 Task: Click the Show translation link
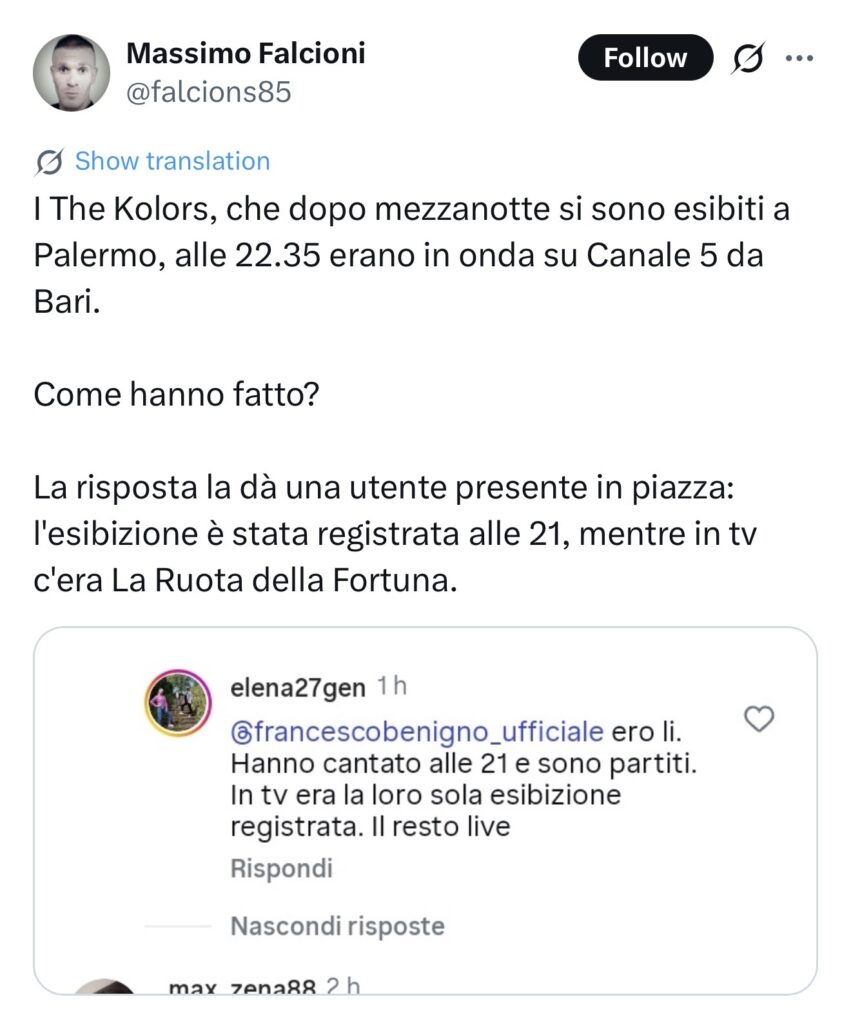coord(170,160)
